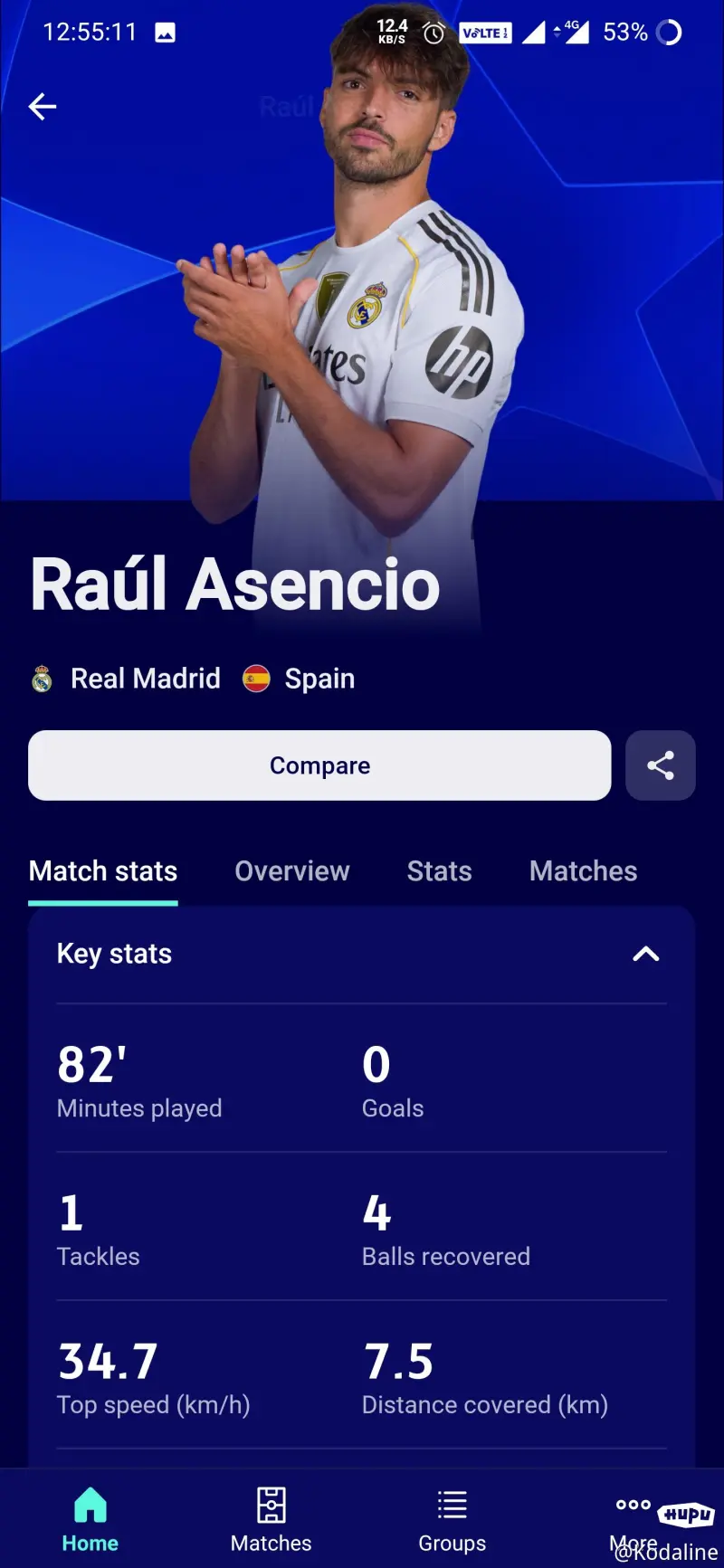Go back using the top-left arrow
The height and width of the screenshot is (1568, 724).
click(x=43, y=107)
